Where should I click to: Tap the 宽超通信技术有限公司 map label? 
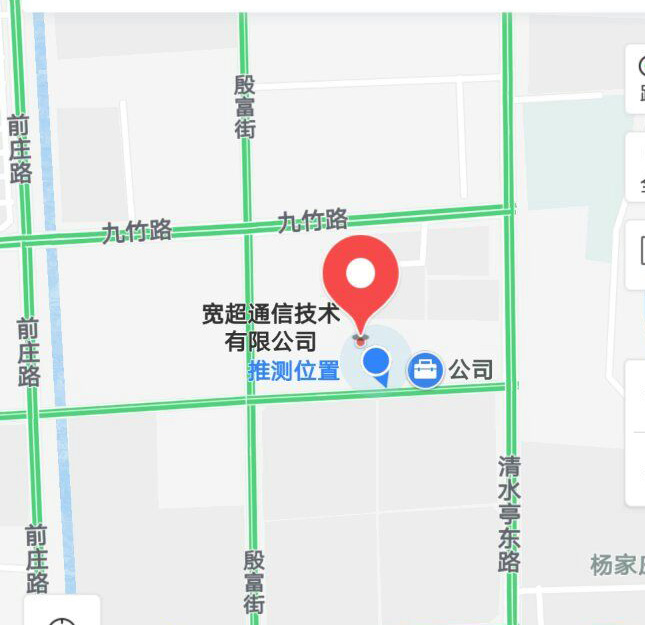(270, 328)
